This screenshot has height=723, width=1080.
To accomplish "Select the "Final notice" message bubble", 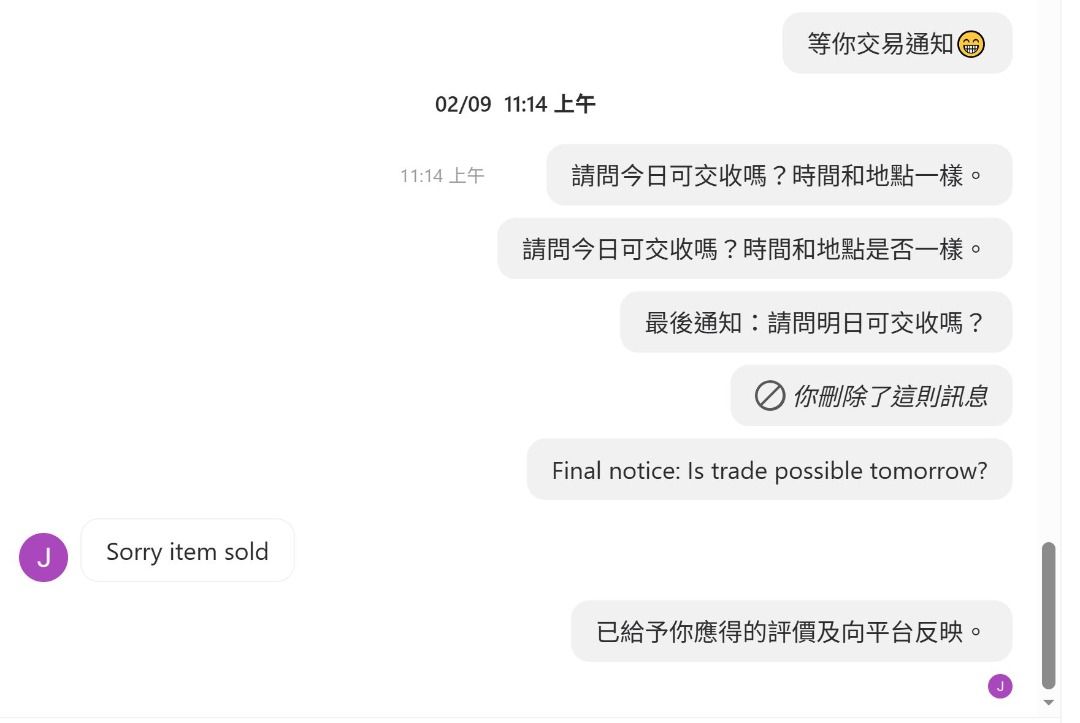I will tap(769, 470).
